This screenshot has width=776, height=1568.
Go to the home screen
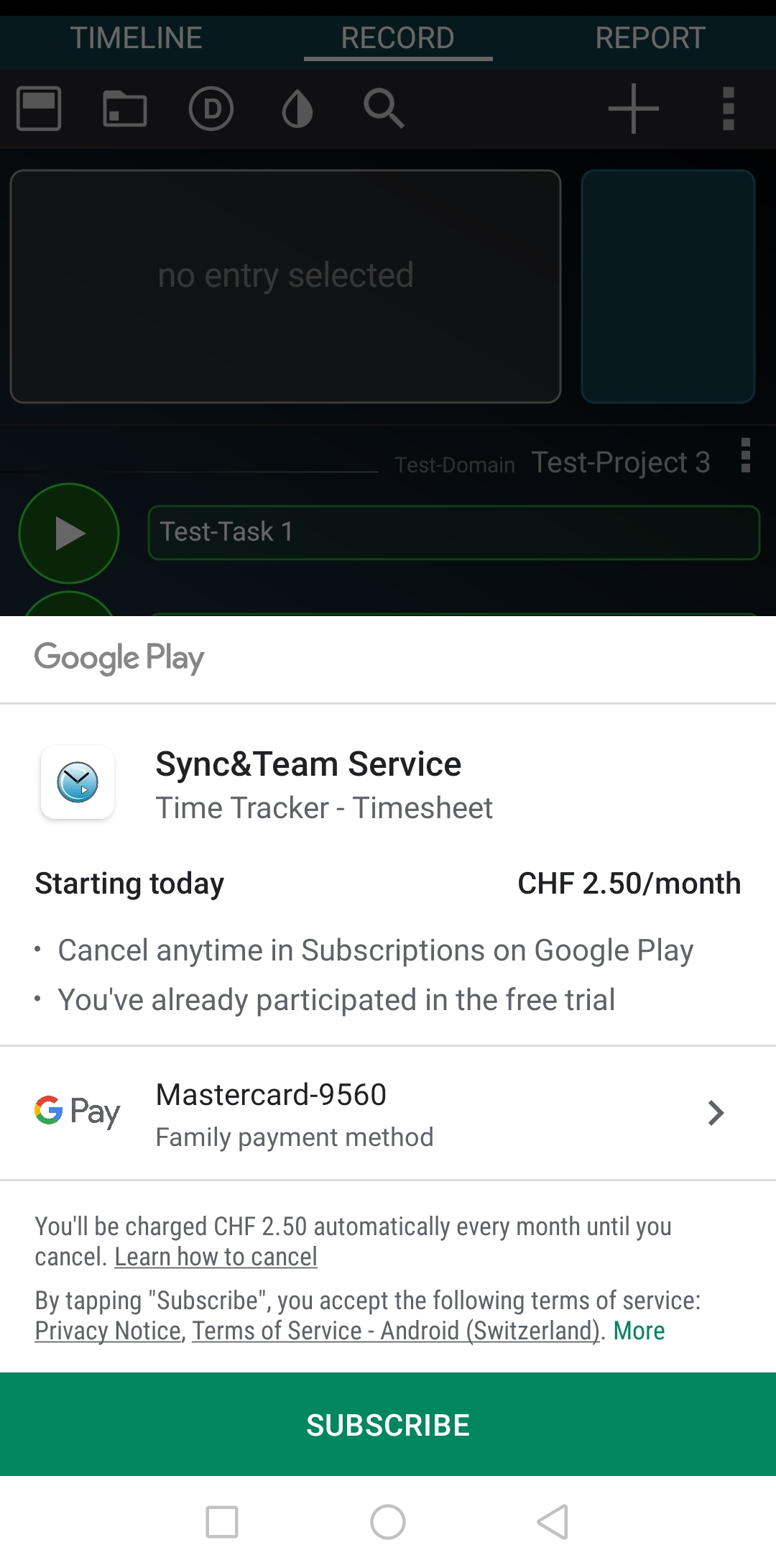(x=388, y=1521)
